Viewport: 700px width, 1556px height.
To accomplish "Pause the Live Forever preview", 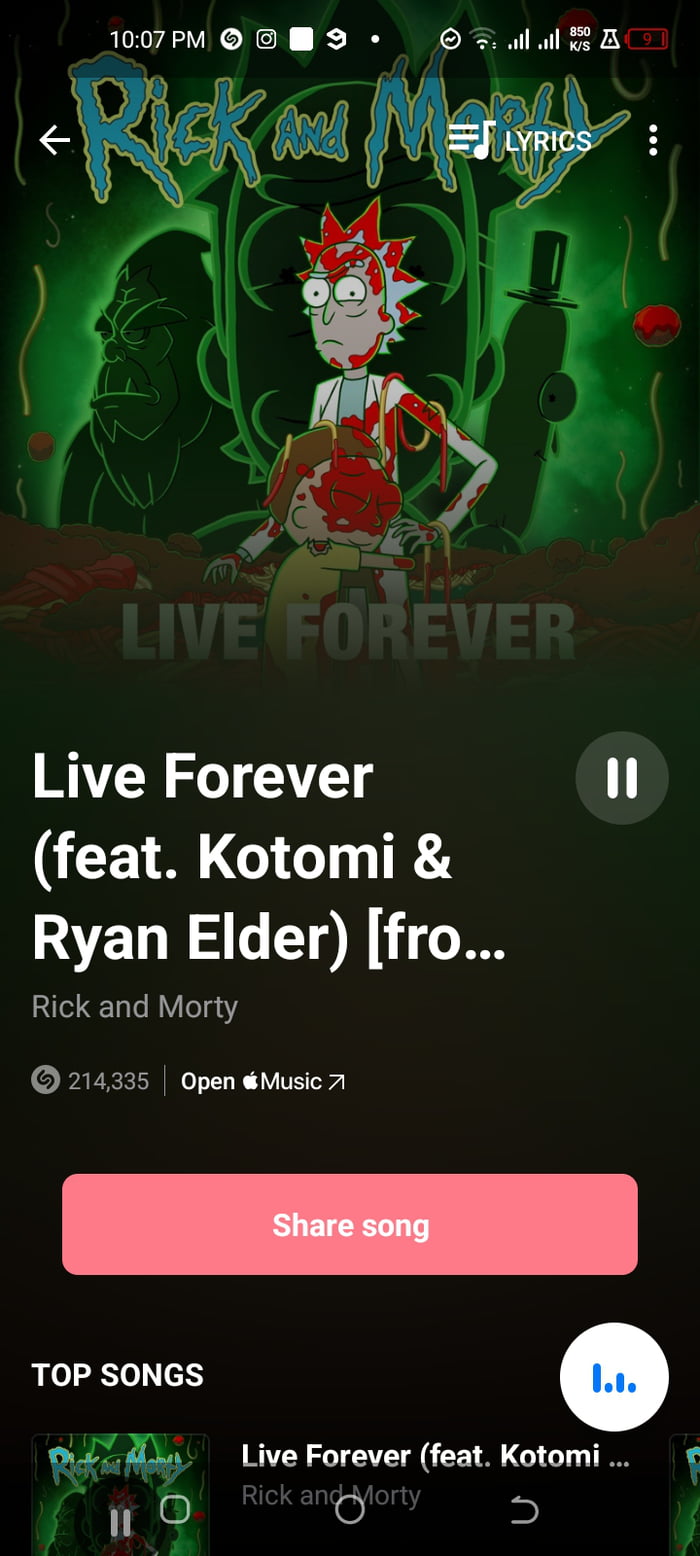I will click(622, 778).
